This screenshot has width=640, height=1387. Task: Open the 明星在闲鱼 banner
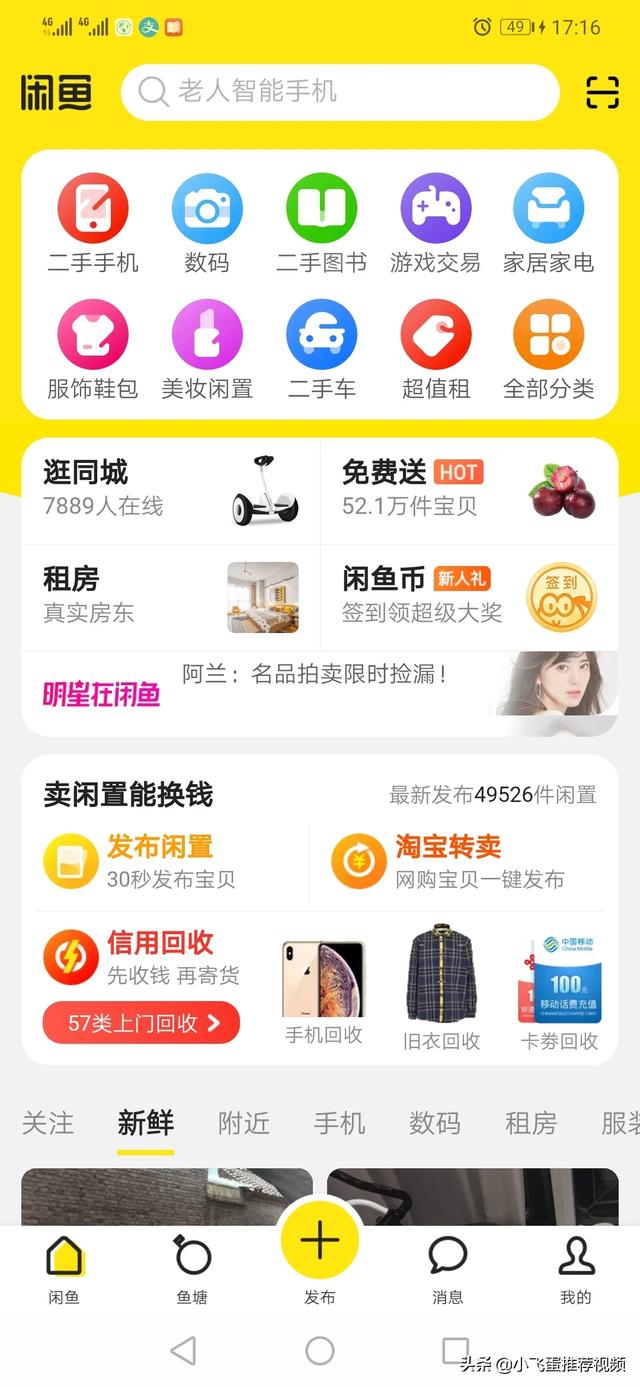[x=320, y=688]
